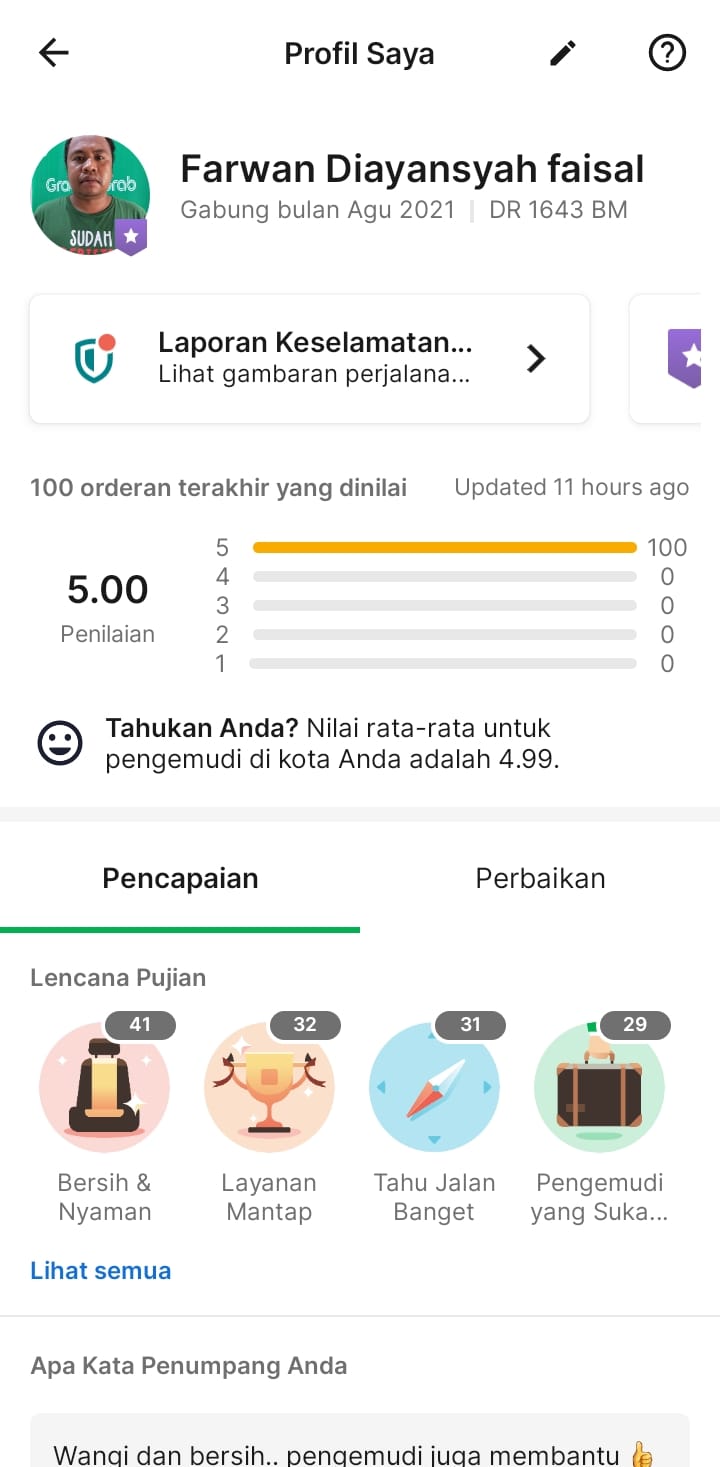This screenshot has height=1467, width=720.
Task: Go back from Profil Saya
Action: (x=54, y=53)
